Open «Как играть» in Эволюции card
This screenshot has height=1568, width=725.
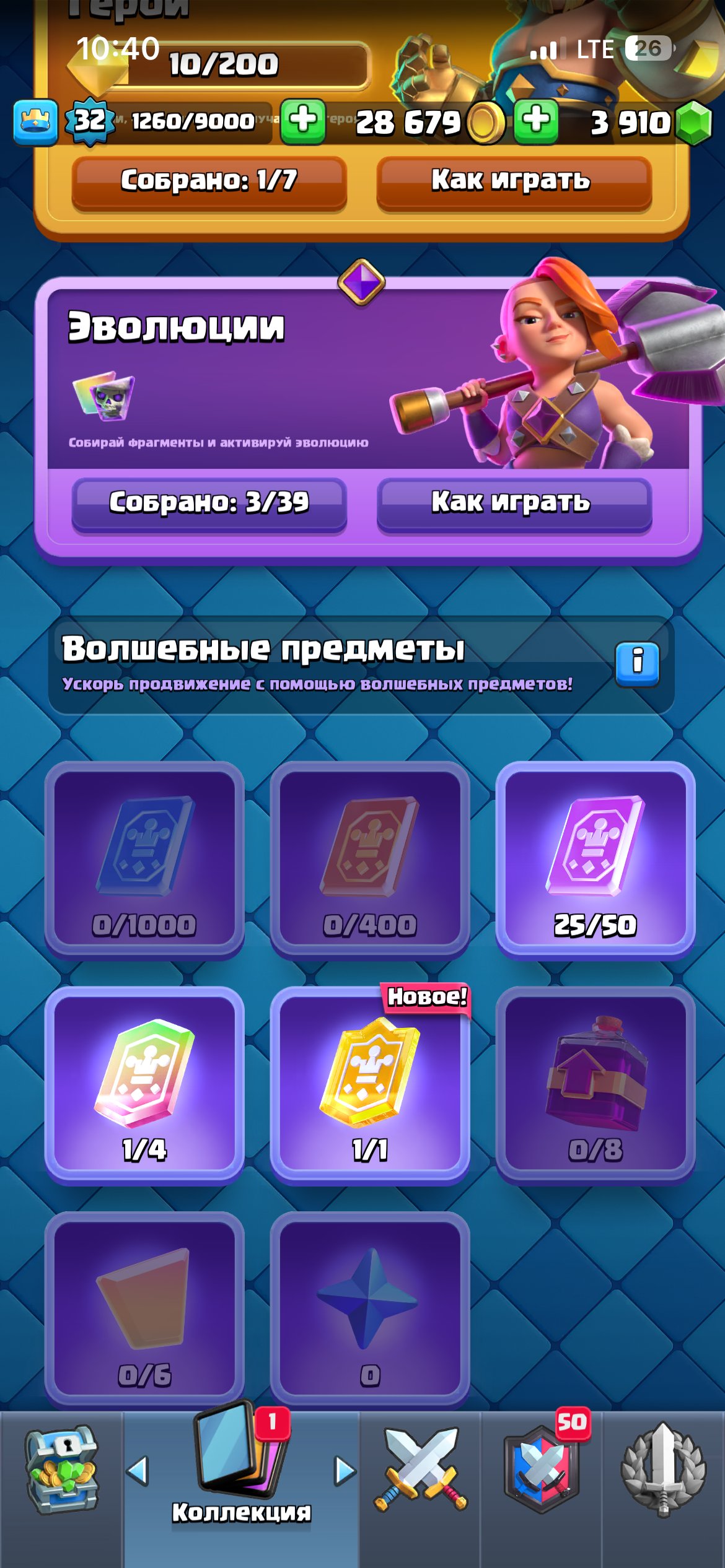[x=513, y=503]
